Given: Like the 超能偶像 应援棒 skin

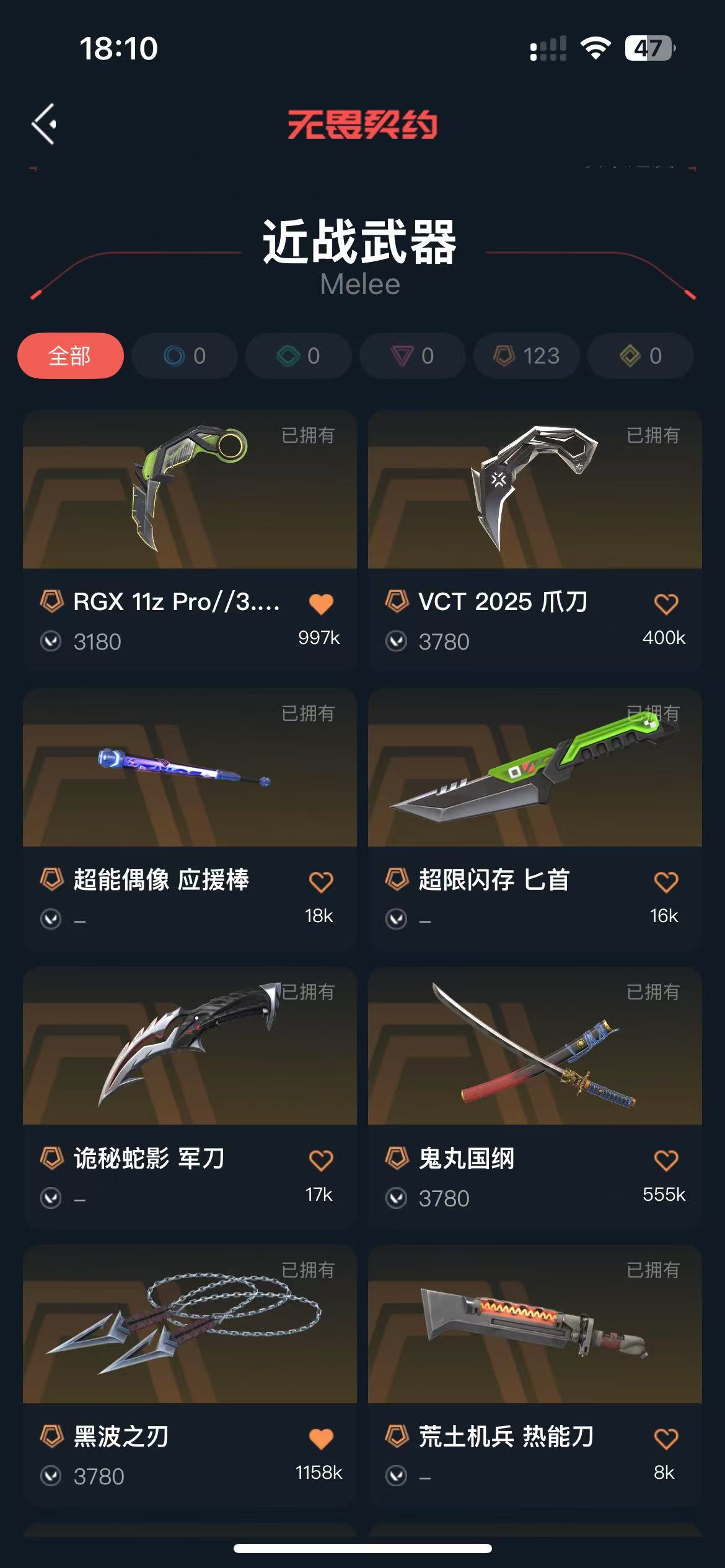Looking at the screenshot, I should 321,881.
